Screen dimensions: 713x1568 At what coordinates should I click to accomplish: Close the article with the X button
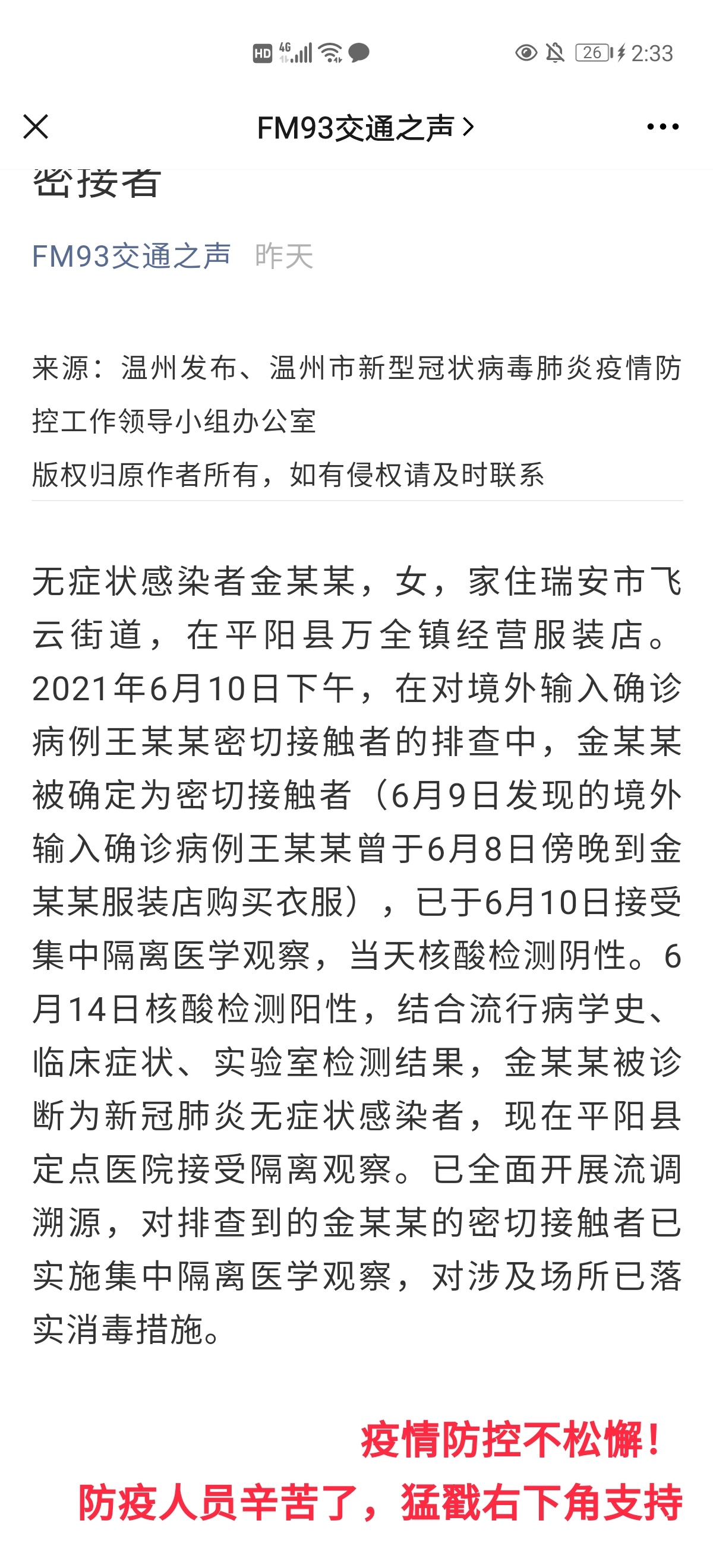coord(35,127)
